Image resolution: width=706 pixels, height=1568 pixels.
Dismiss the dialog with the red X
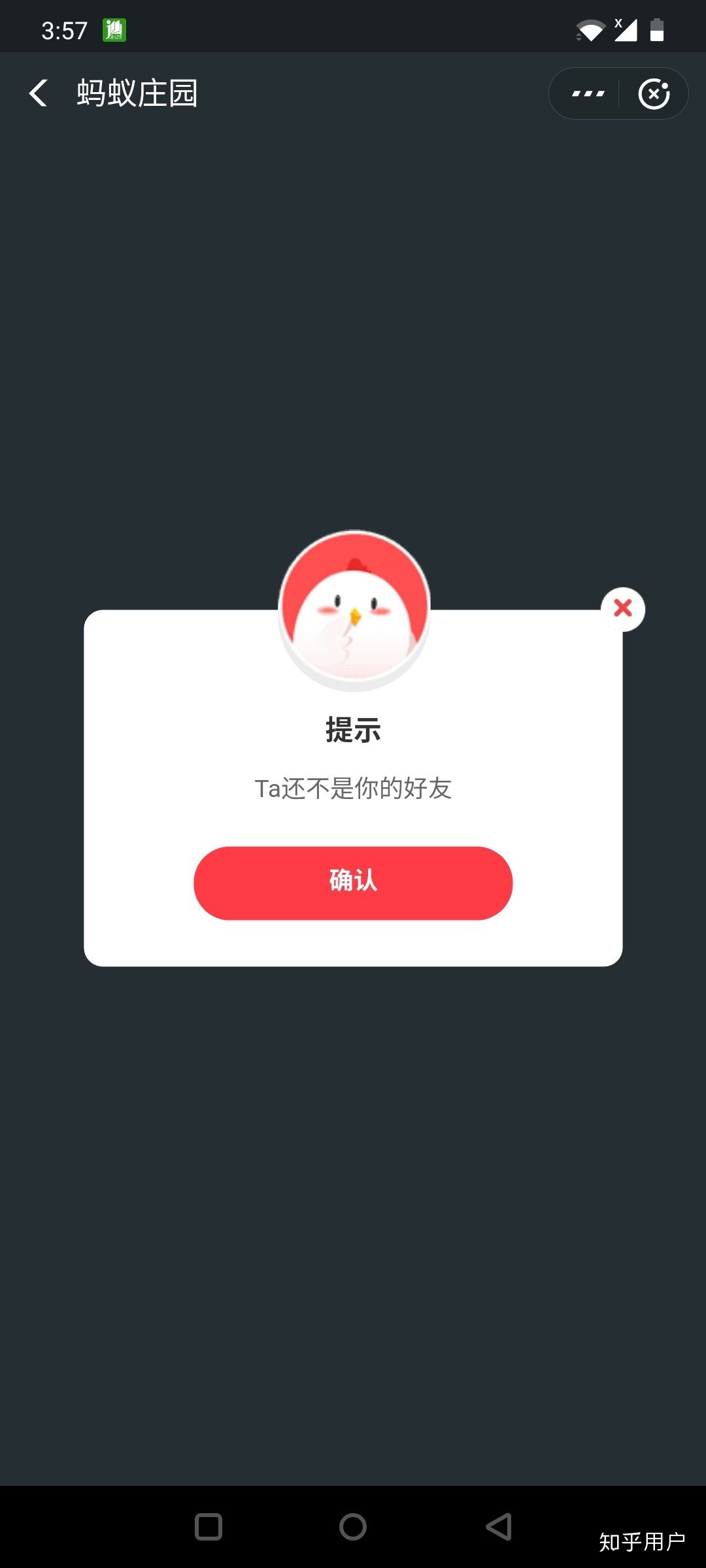623,609
